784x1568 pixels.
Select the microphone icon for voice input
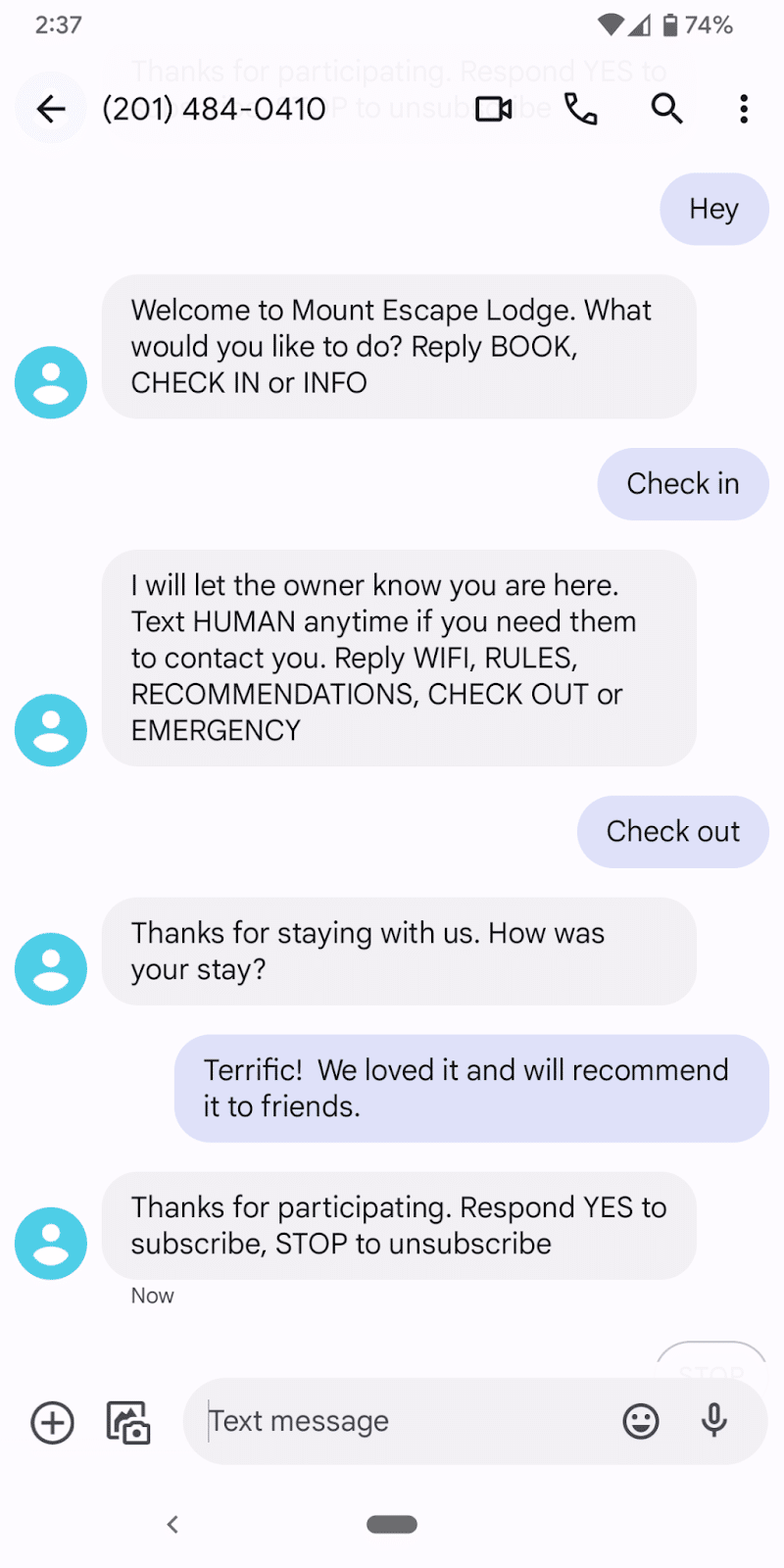click(x=714, y=1421)
